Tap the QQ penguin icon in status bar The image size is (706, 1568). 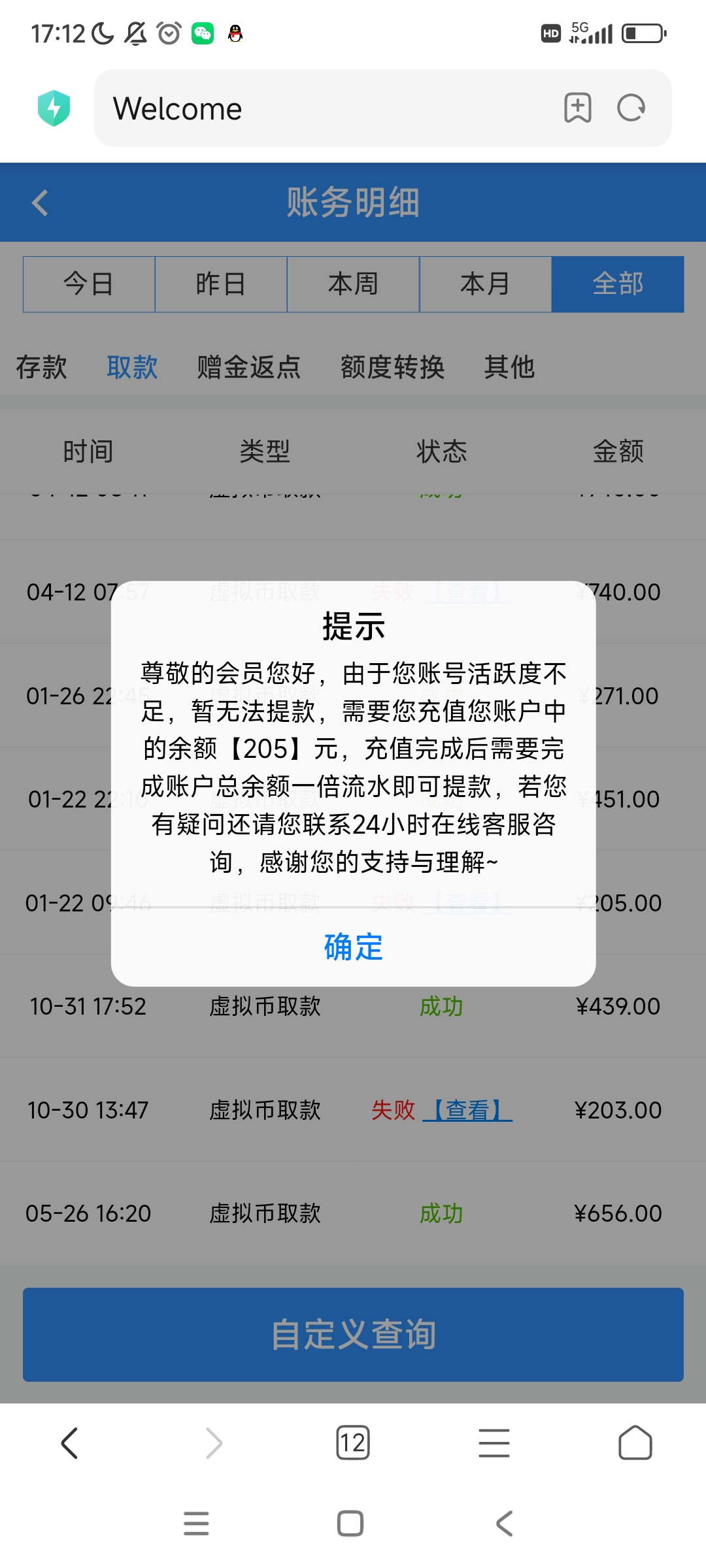235,33
